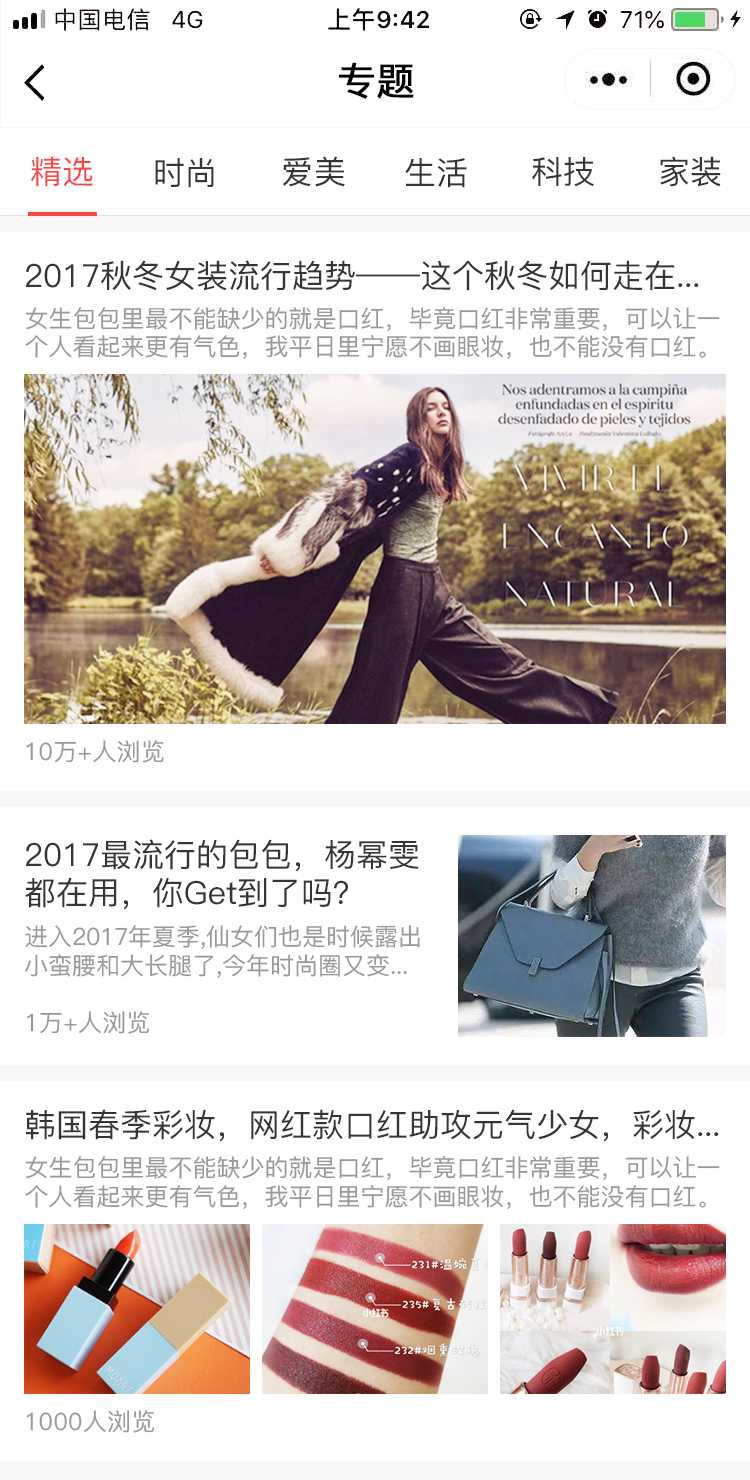The height and width of the screenshot is (1480, 750).
Task: Go back using the top-left arrow
Action: pyautogui.click(x=35, y=82)
